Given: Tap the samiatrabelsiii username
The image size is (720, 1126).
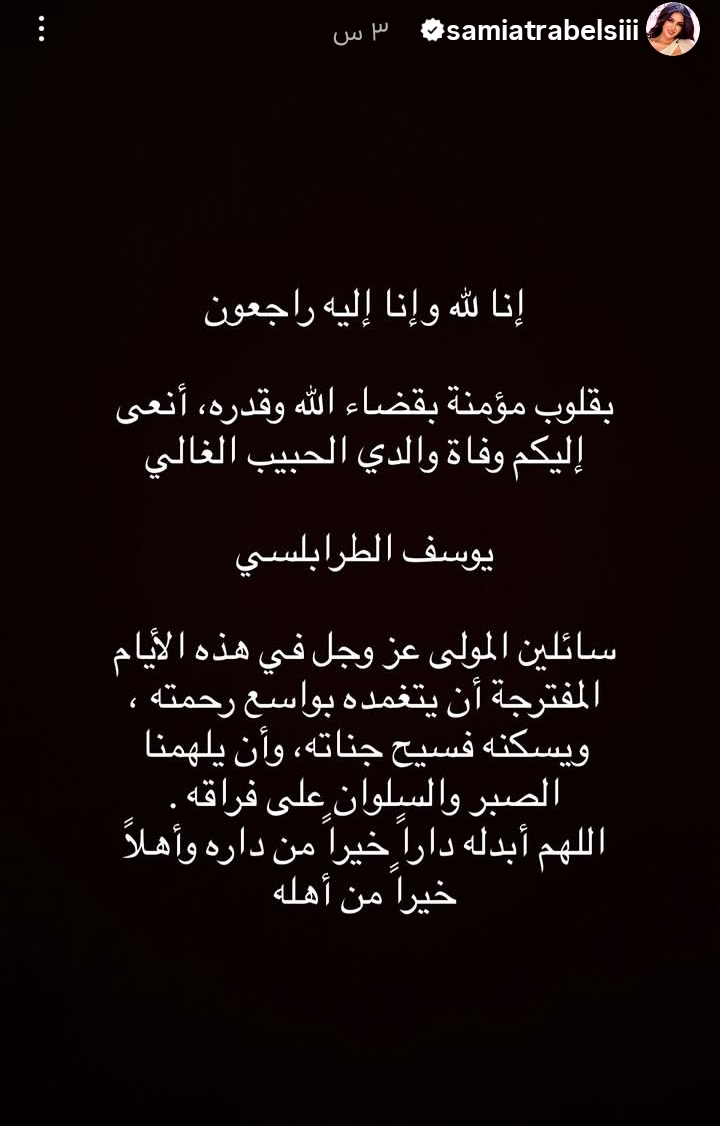Looking at the screenshot, I should coord(542,31).
